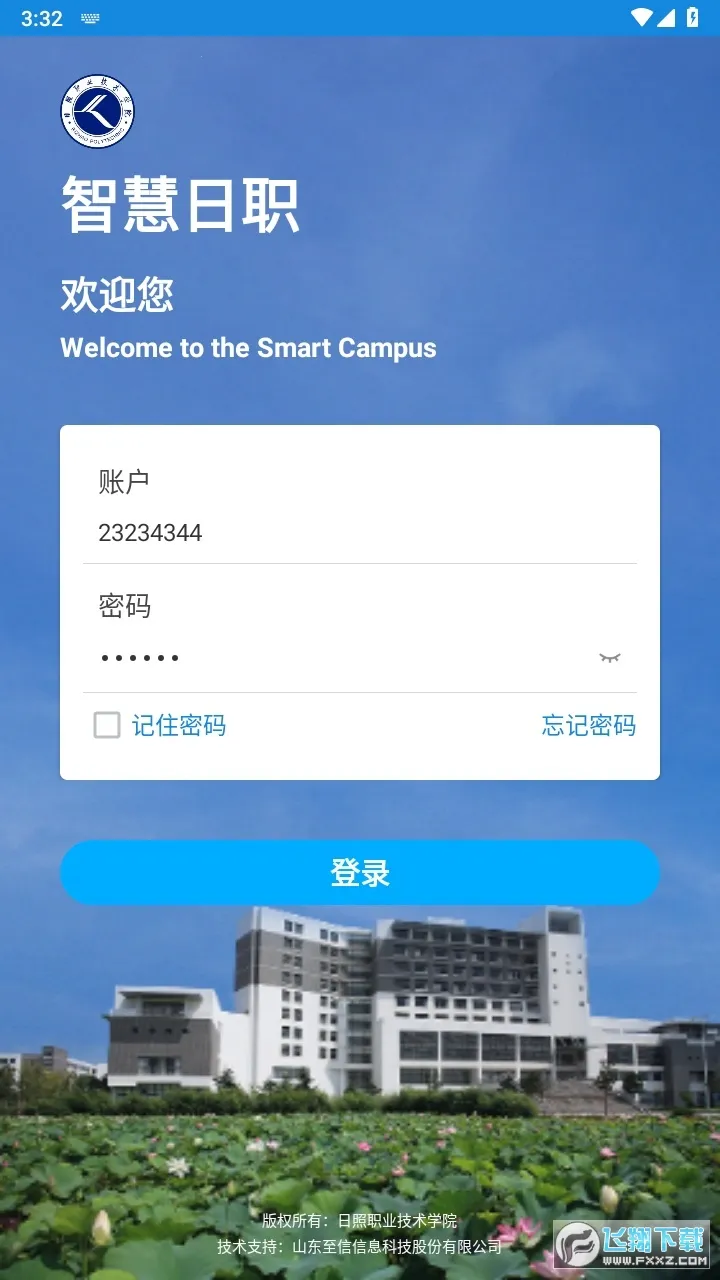
Task: Tap the blue 登录 login button
Action: pyautogui.click(x=359, y=872)
